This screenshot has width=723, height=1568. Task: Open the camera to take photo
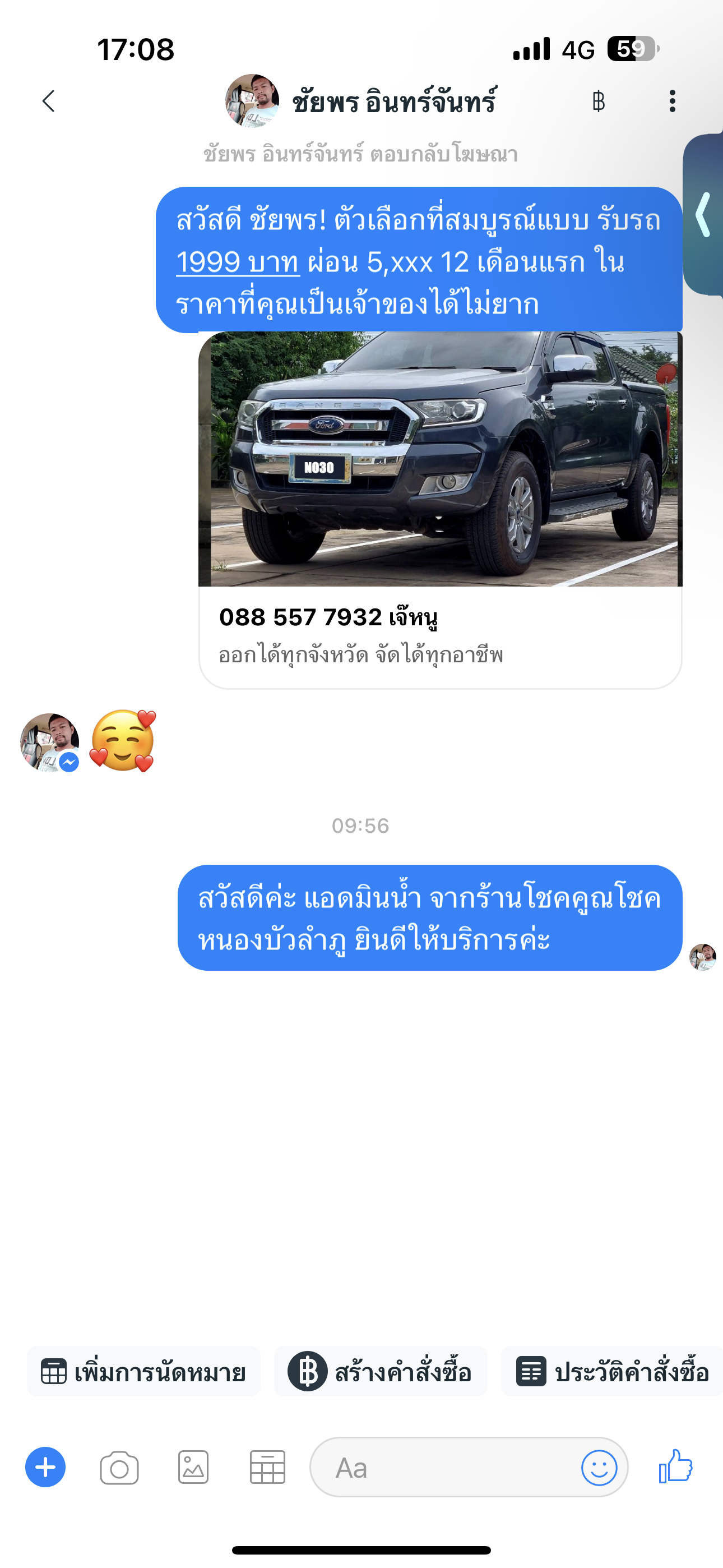[x=119, y=1468]
